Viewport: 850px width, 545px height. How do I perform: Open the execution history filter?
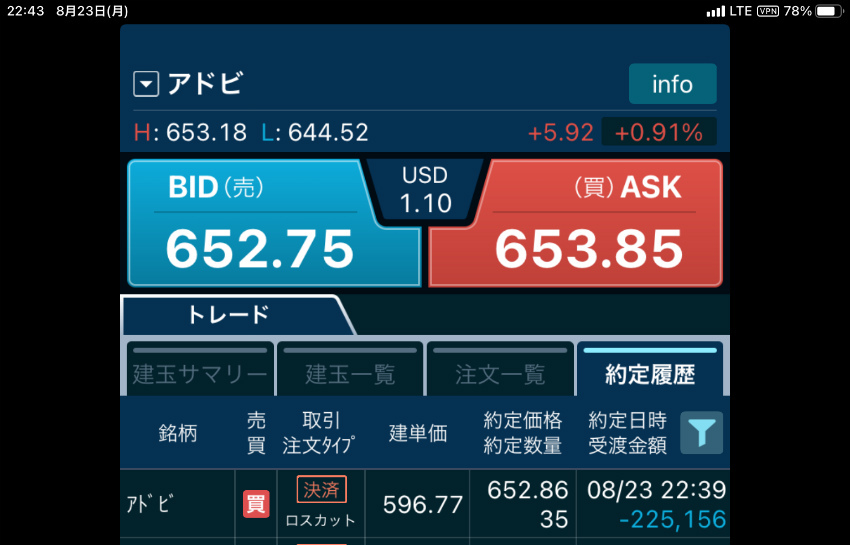coord(702,432)
